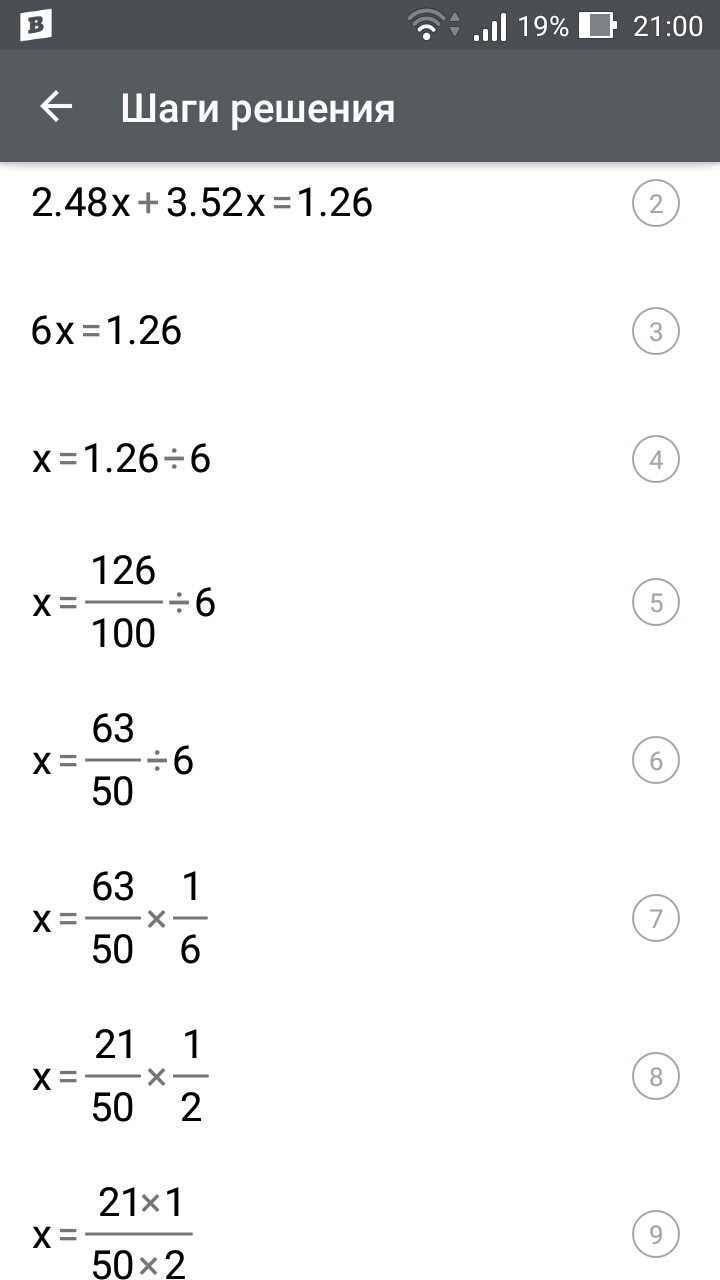Show step 9 details
Screen dimensions: 720x1280
click(x=656, y=1235)
